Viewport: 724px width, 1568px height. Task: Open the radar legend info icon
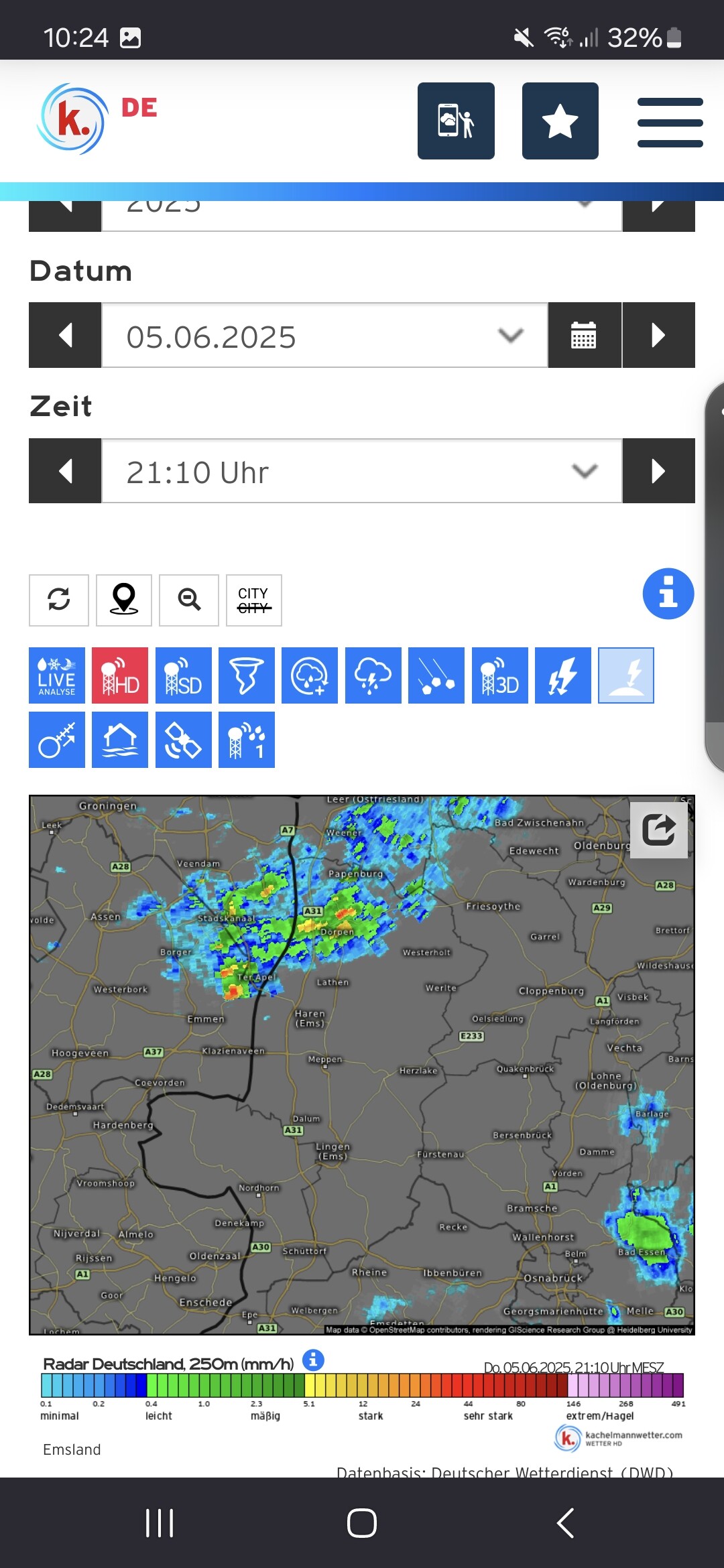(313, 1360)
